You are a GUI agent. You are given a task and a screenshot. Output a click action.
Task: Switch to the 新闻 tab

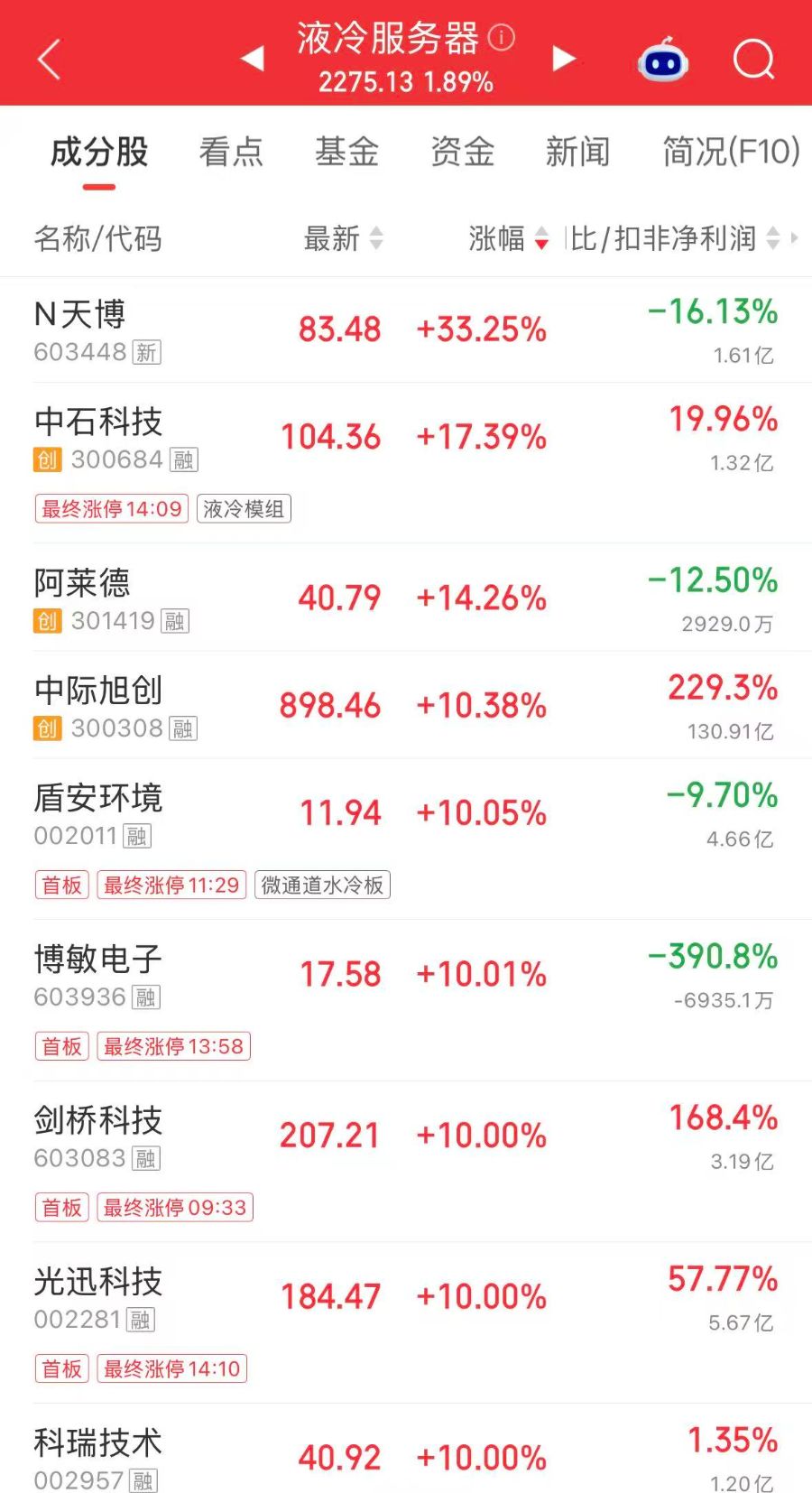tap(577, 152)
